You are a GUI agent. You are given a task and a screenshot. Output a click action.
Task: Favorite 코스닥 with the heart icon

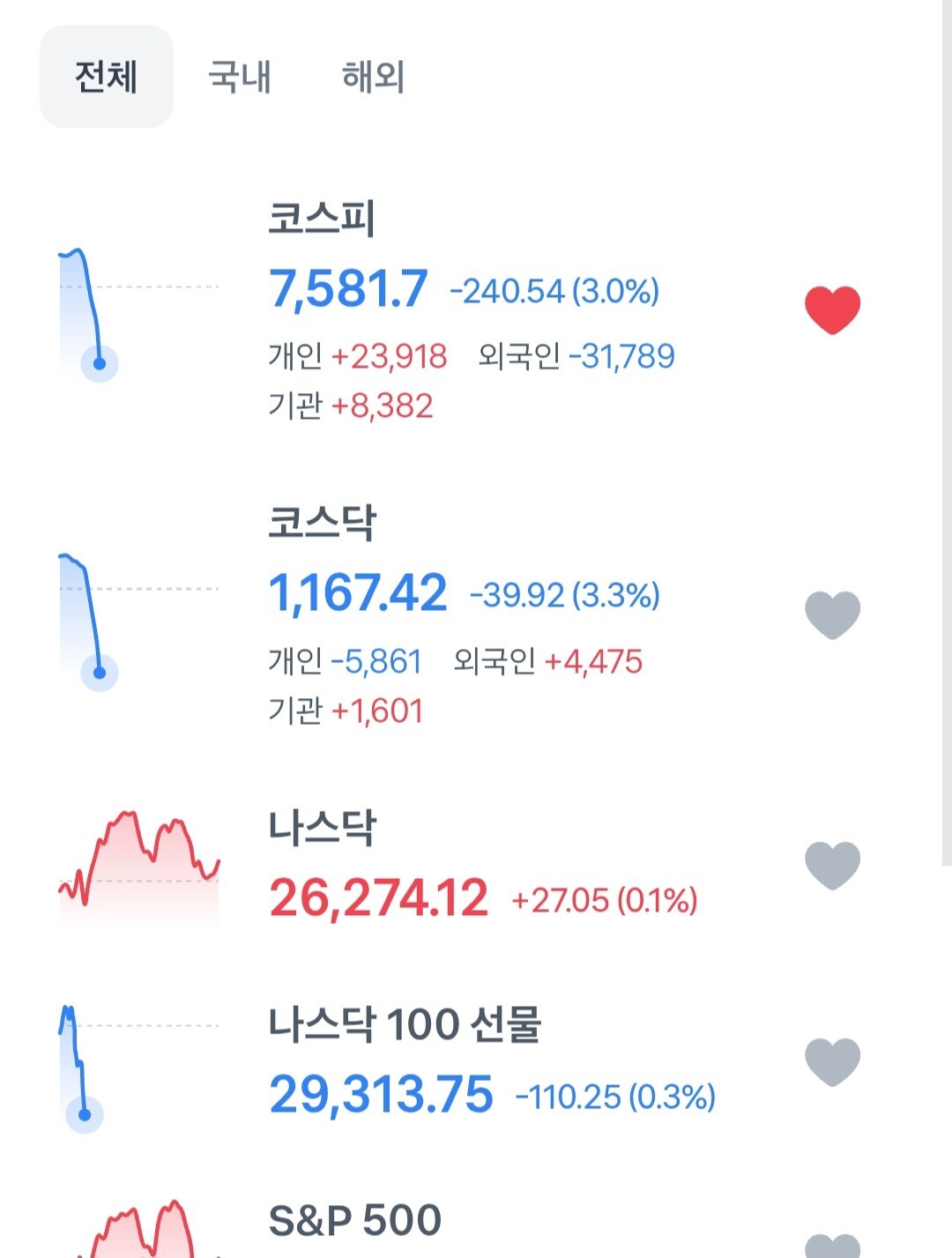click(x=832, y=614)
